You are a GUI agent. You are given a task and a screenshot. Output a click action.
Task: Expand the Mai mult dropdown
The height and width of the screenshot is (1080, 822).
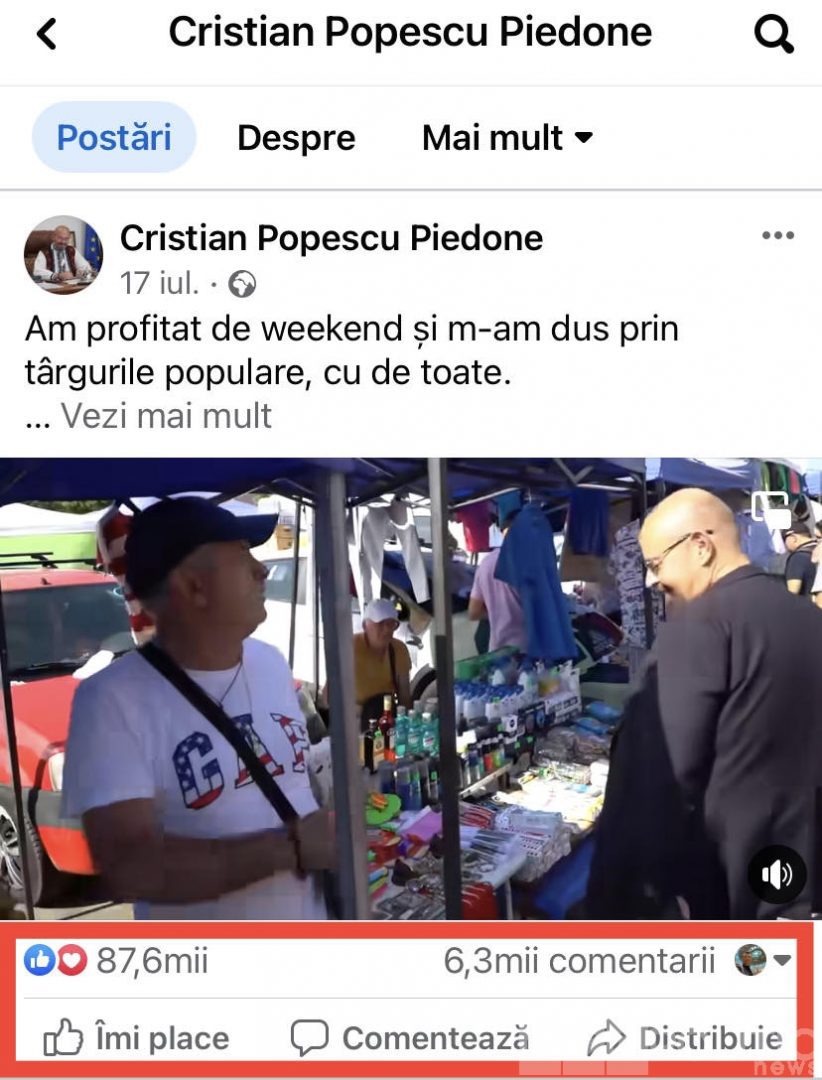click(x=507, y=137)
